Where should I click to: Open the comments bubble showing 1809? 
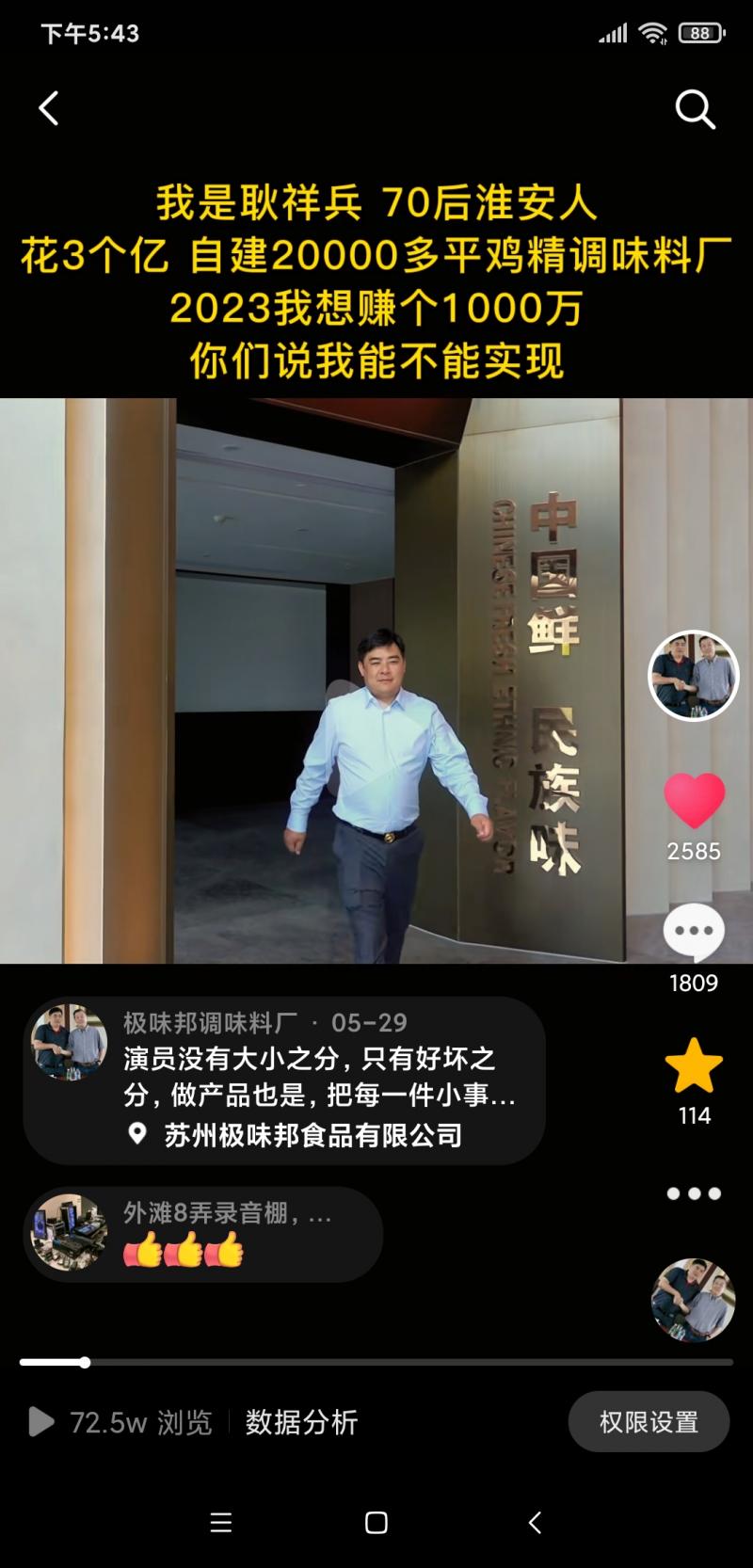pos(694,934)
